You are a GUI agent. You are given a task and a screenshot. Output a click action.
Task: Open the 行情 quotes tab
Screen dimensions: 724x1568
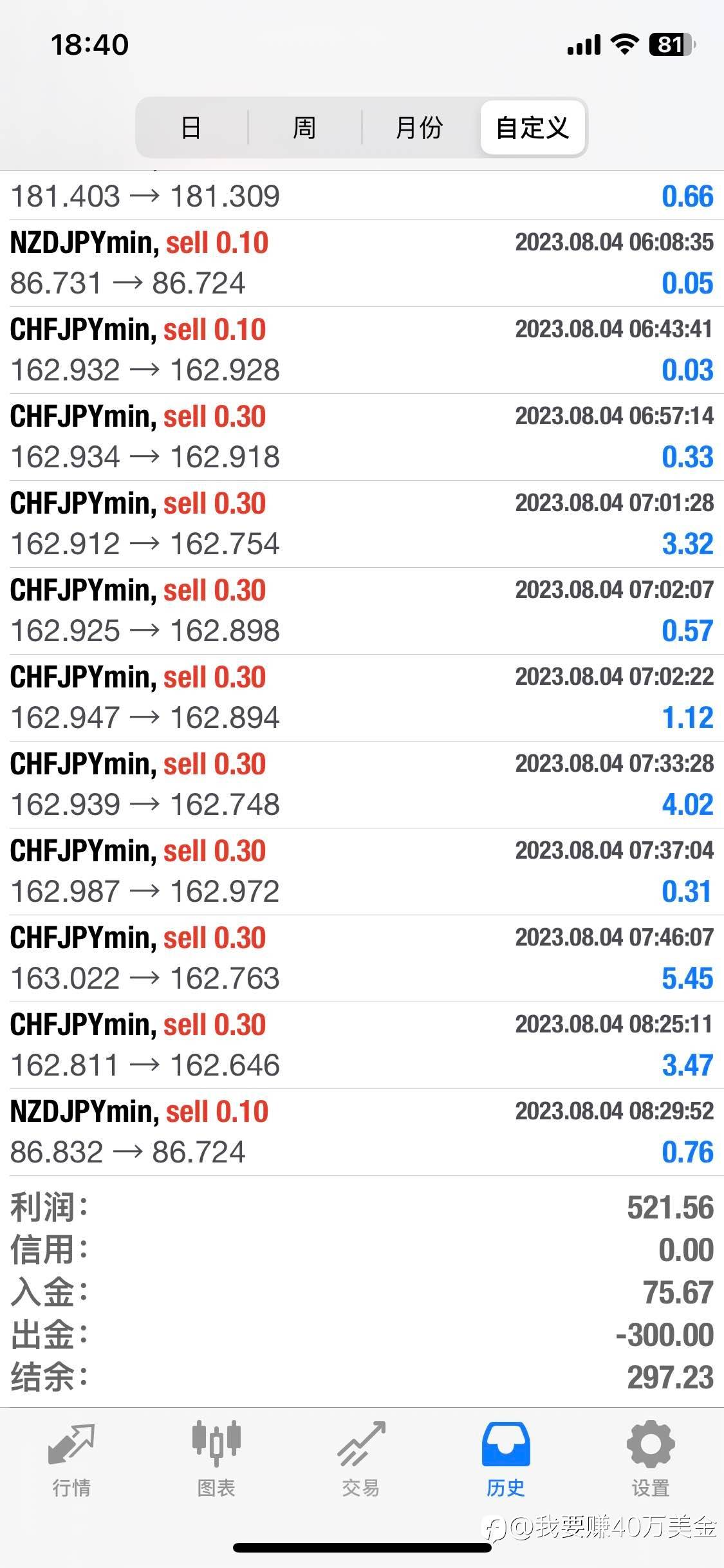[x=71, y=1460]
